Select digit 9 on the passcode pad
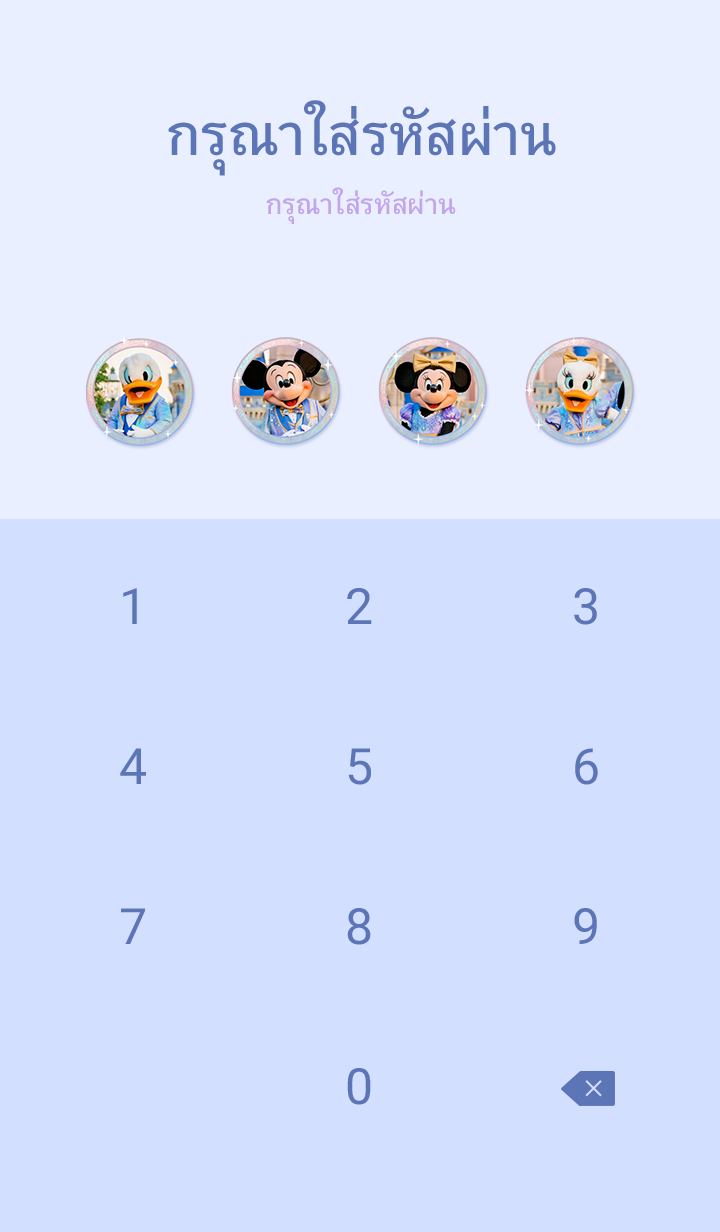Viewport: 720px width, 1232px height. [x=586, y=927]
